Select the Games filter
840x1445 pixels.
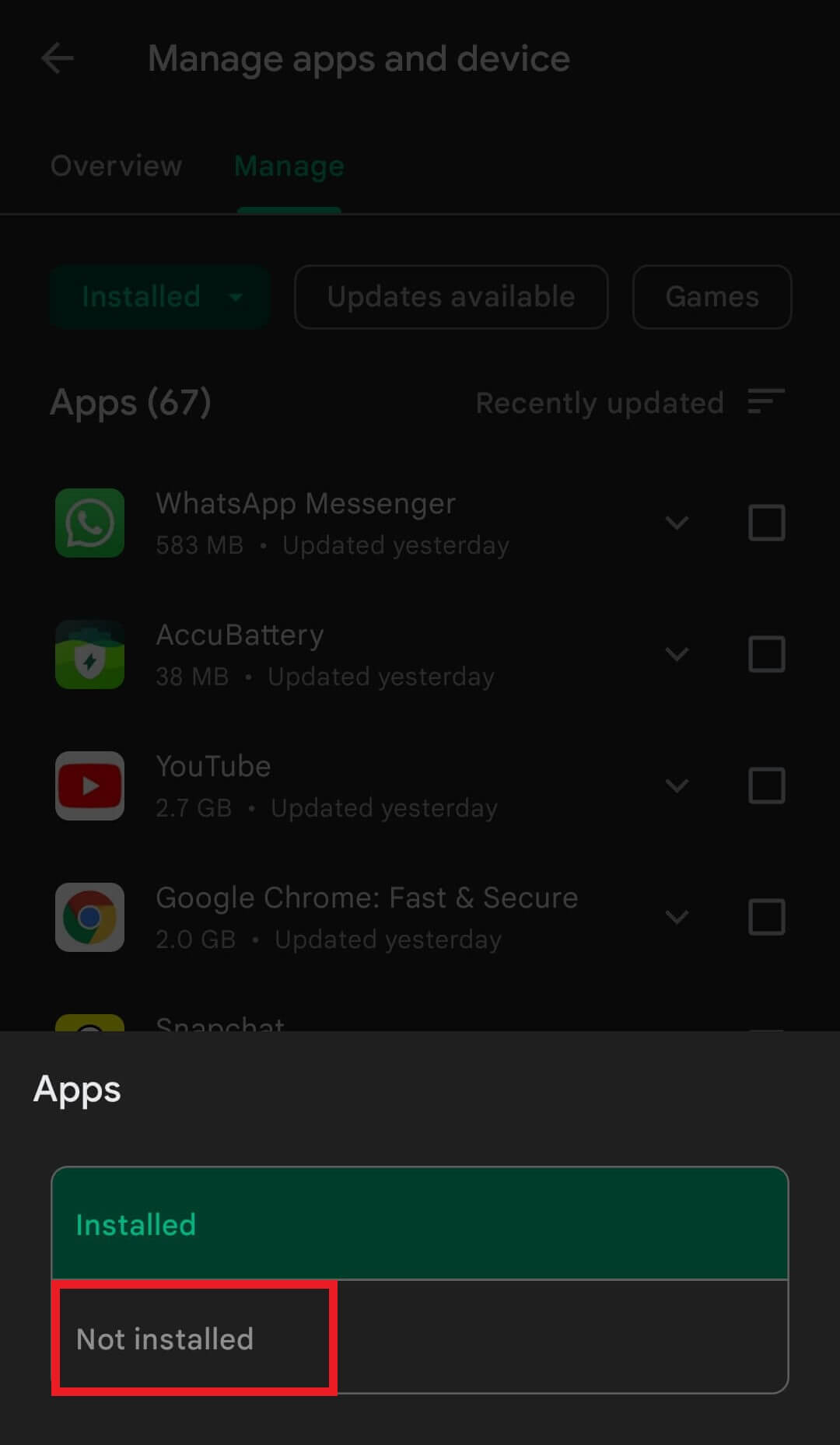click(711, 296)
